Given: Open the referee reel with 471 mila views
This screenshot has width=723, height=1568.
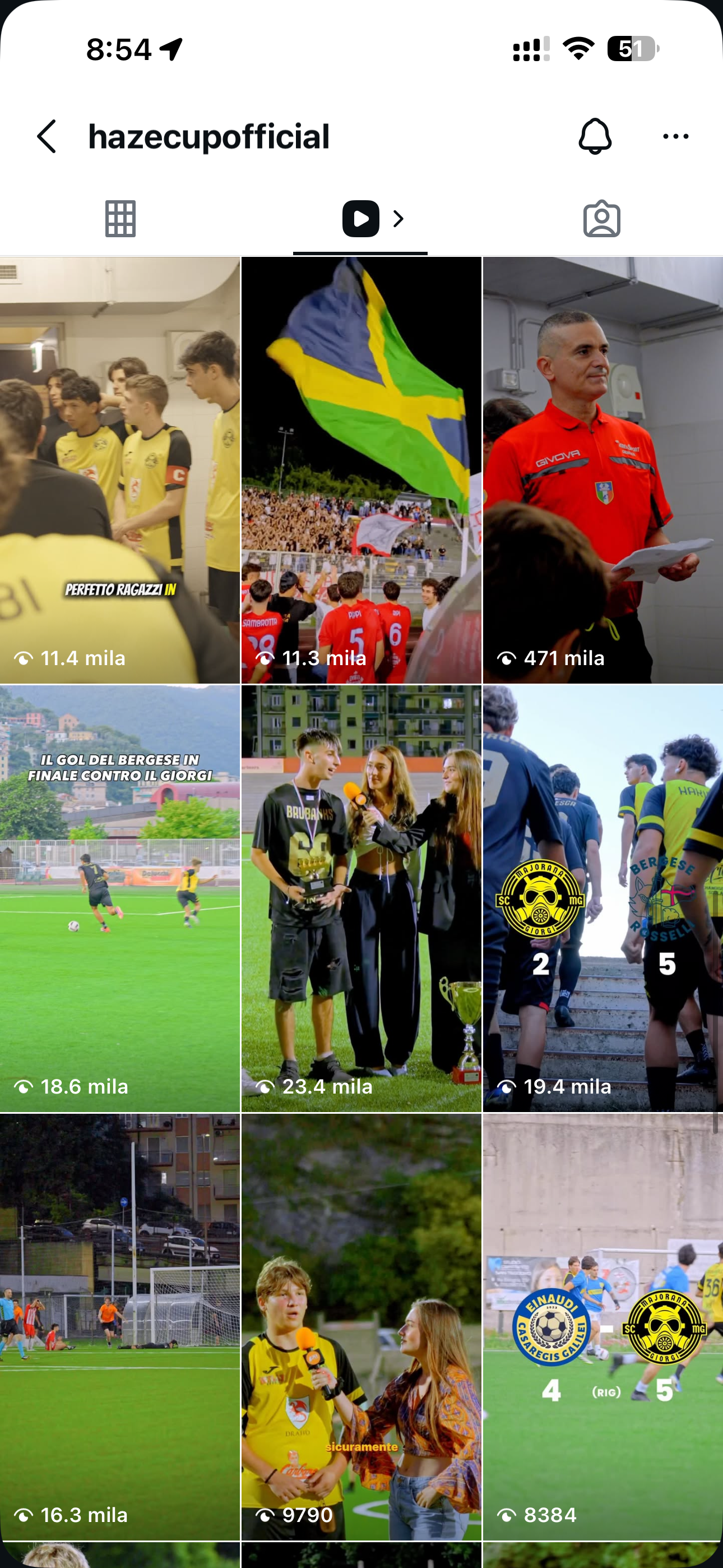Looking at the screenshot, I should (x=602, y=469).
